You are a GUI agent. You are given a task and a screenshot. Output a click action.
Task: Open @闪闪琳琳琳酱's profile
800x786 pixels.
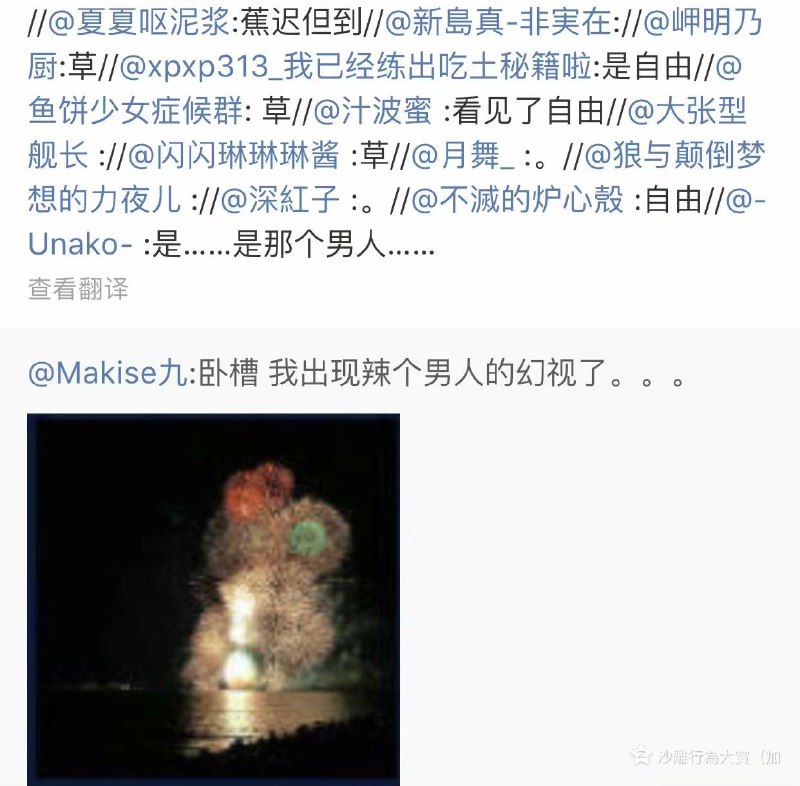click(238, 157)
